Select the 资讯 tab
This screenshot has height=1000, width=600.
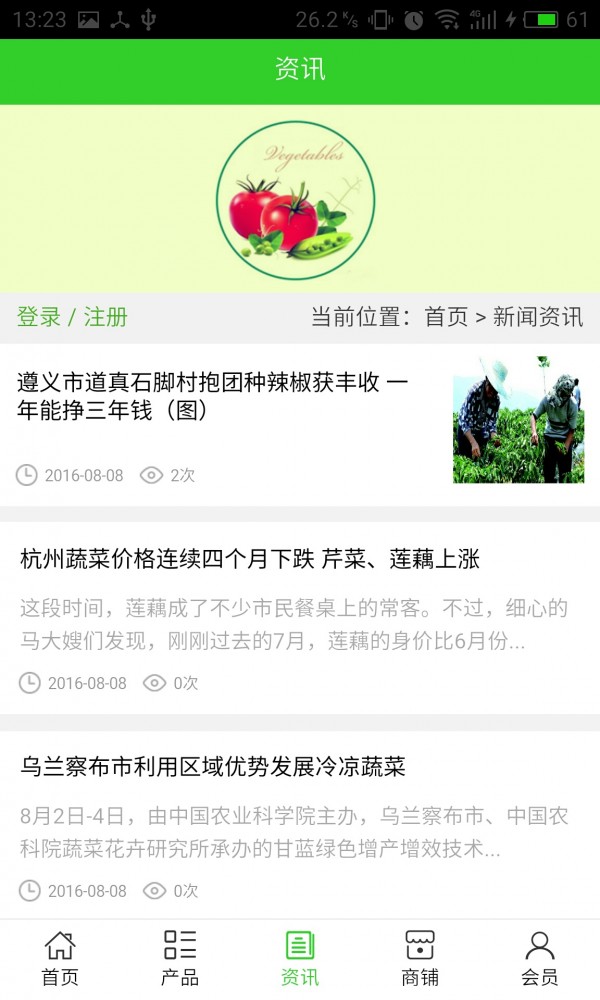click(300, 958)
